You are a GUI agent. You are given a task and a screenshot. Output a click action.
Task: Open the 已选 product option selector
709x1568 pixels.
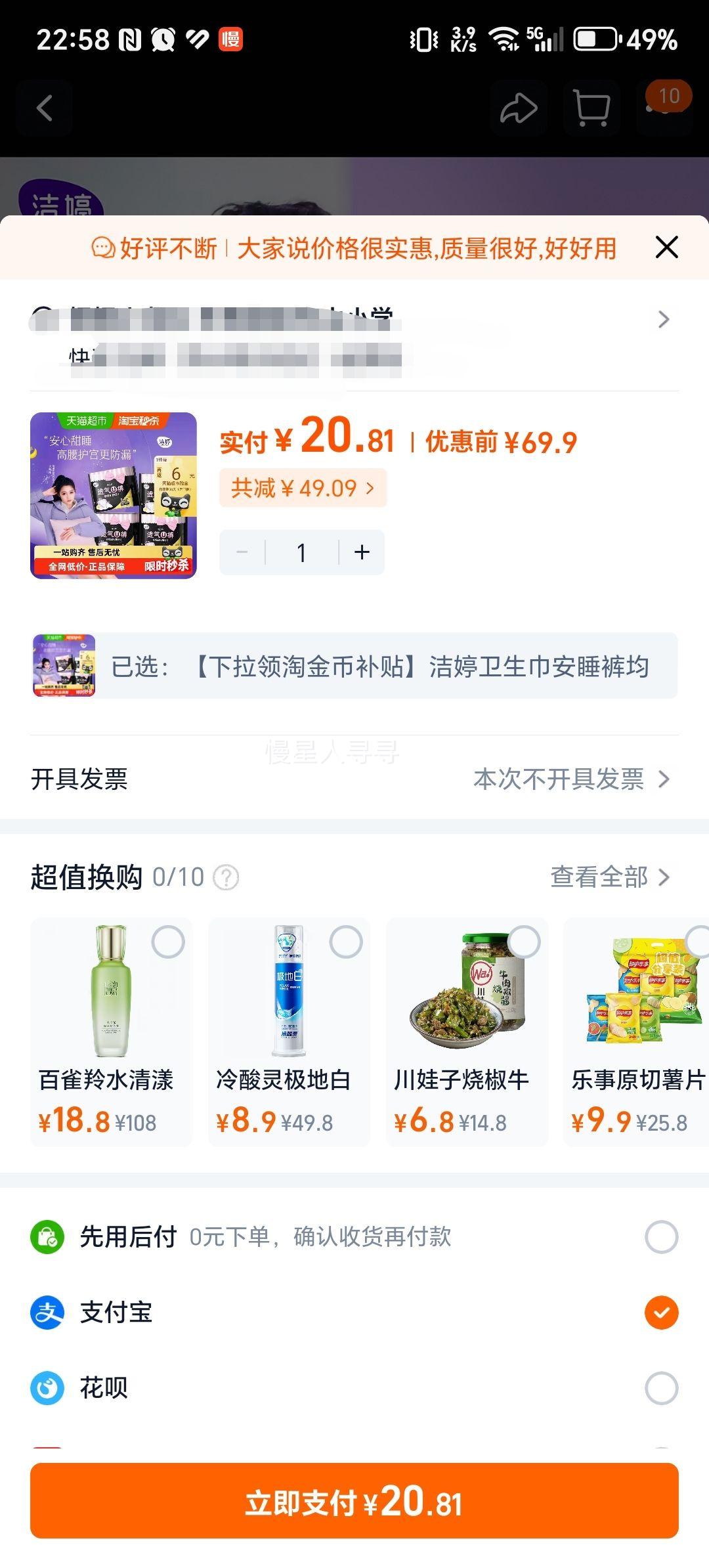coord(354,666)
